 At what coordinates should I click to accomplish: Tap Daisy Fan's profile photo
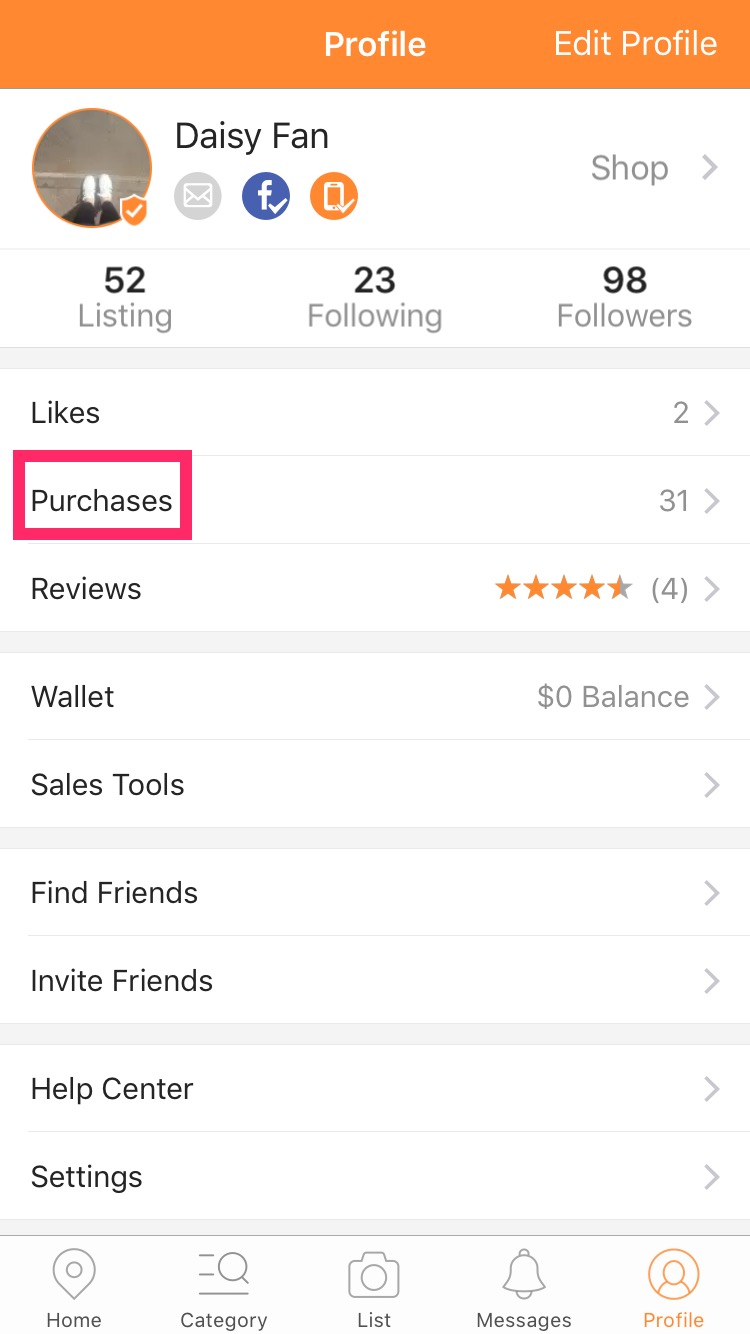coord(92,168)
